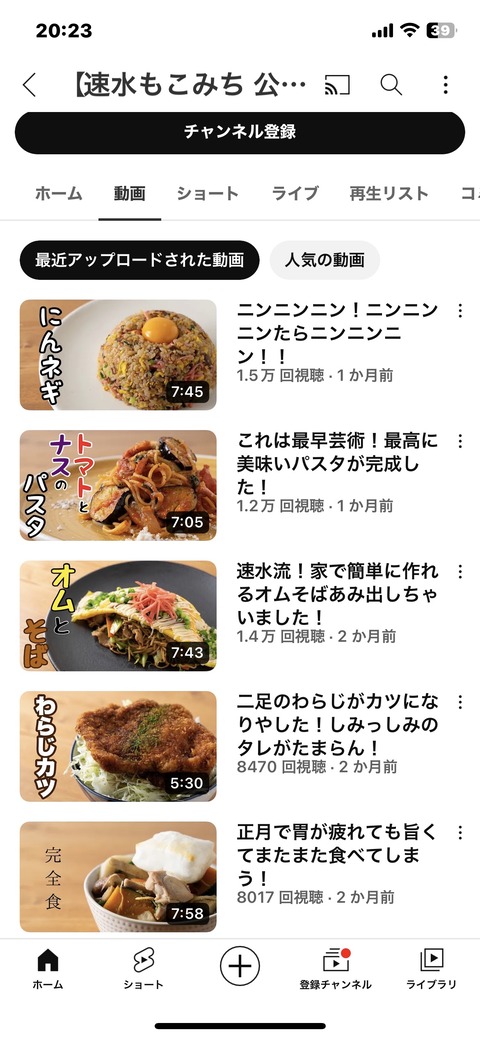
Task: Open the わらじカツ video
Action: point(118,746)
